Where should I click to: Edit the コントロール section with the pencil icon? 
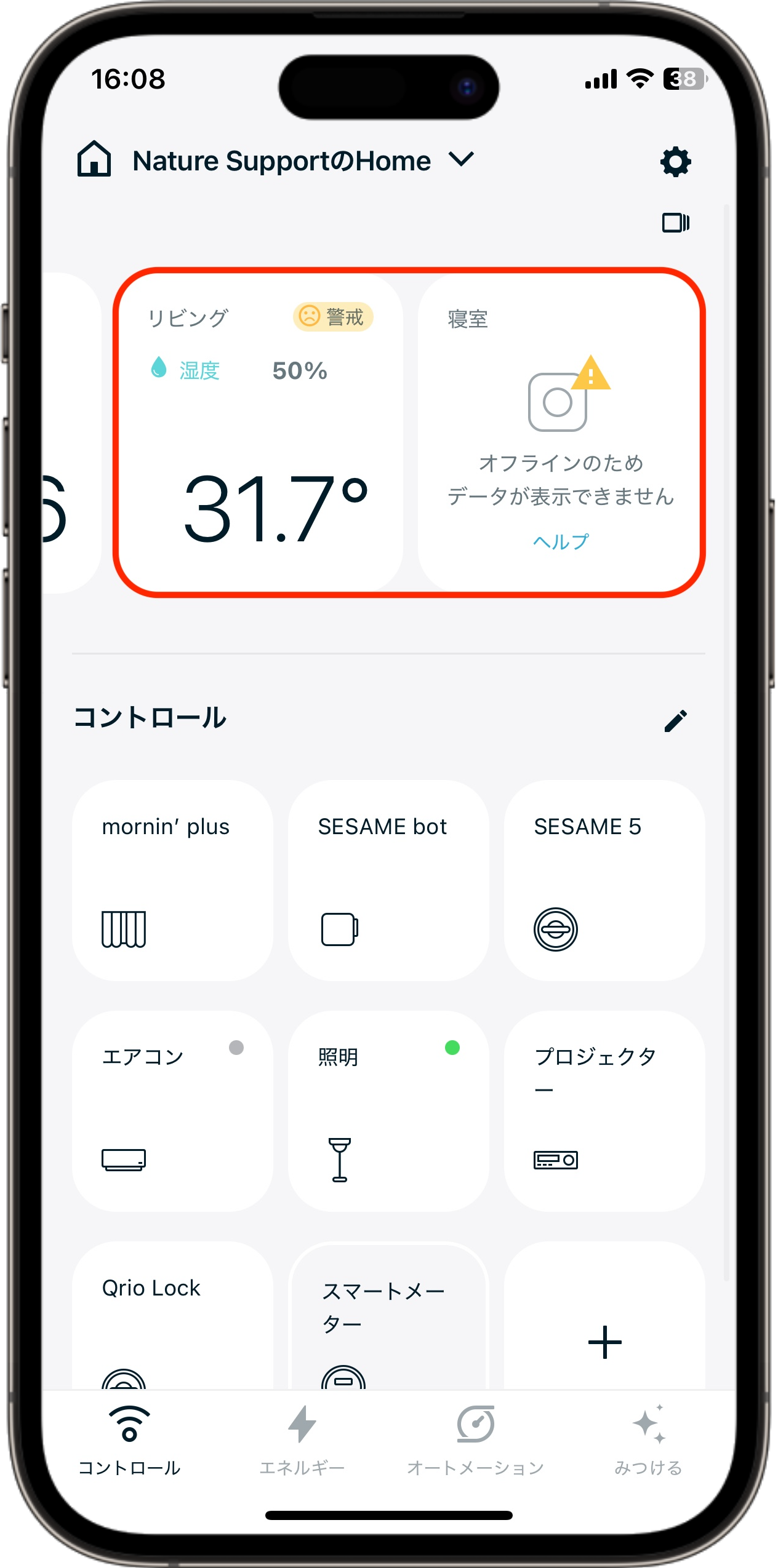click(x=675, y=720)
